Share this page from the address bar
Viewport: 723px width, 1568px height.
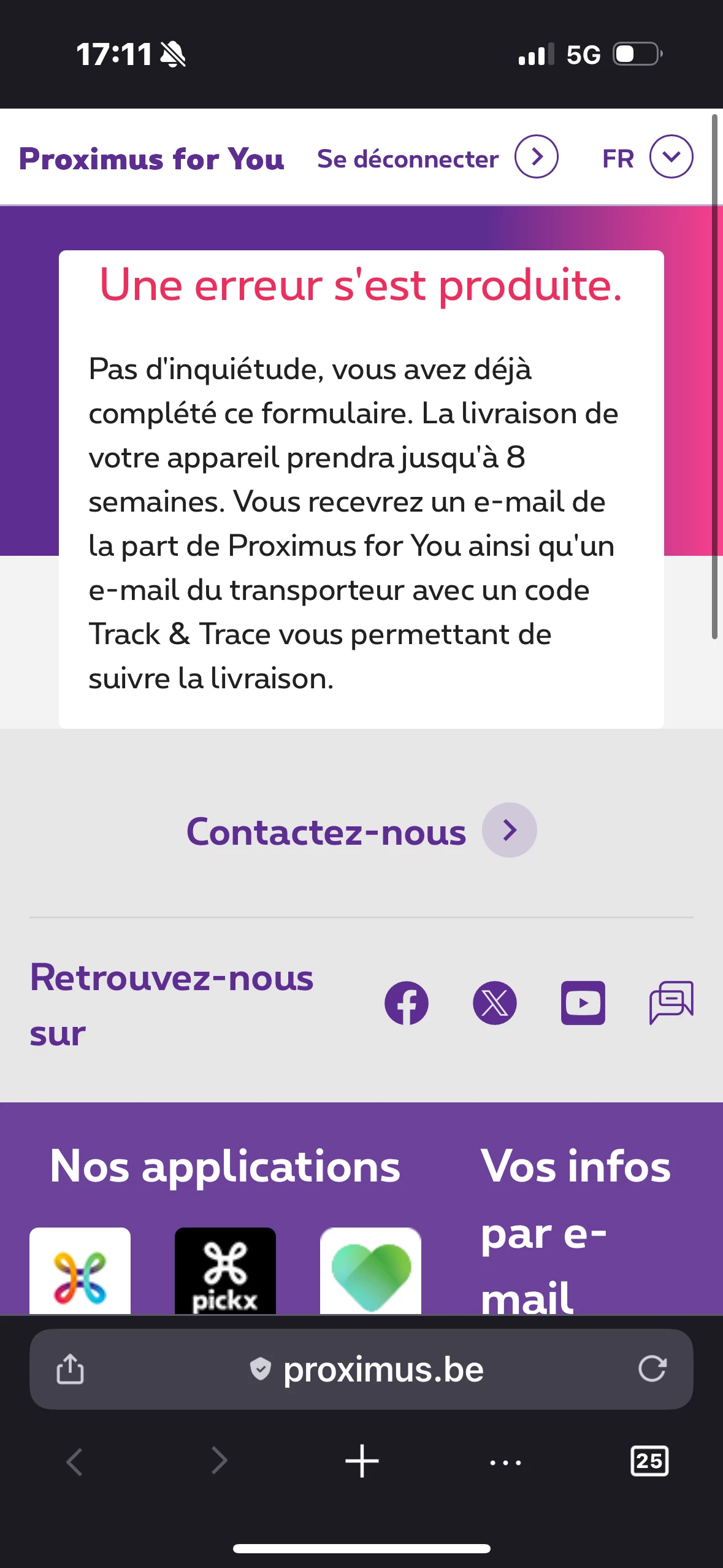click(70, 1369)
